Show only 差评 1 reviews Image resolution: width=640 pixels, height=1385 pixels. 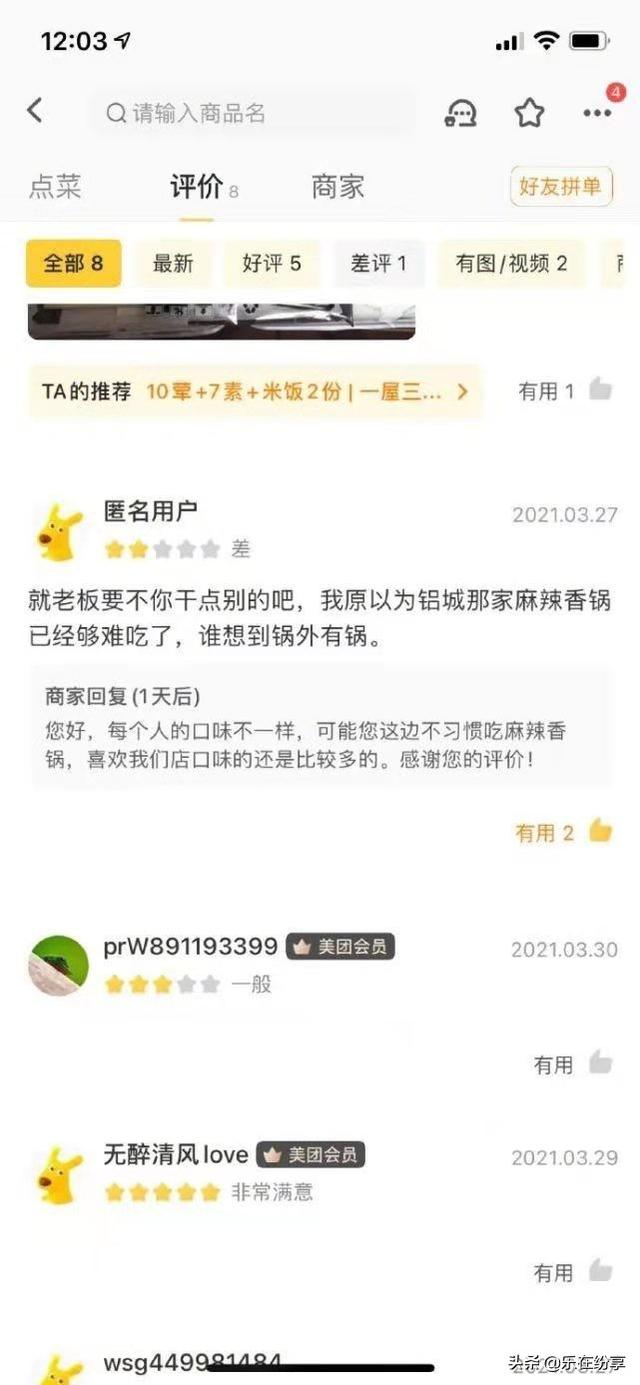pyautogui.click(x=379, y=264)
